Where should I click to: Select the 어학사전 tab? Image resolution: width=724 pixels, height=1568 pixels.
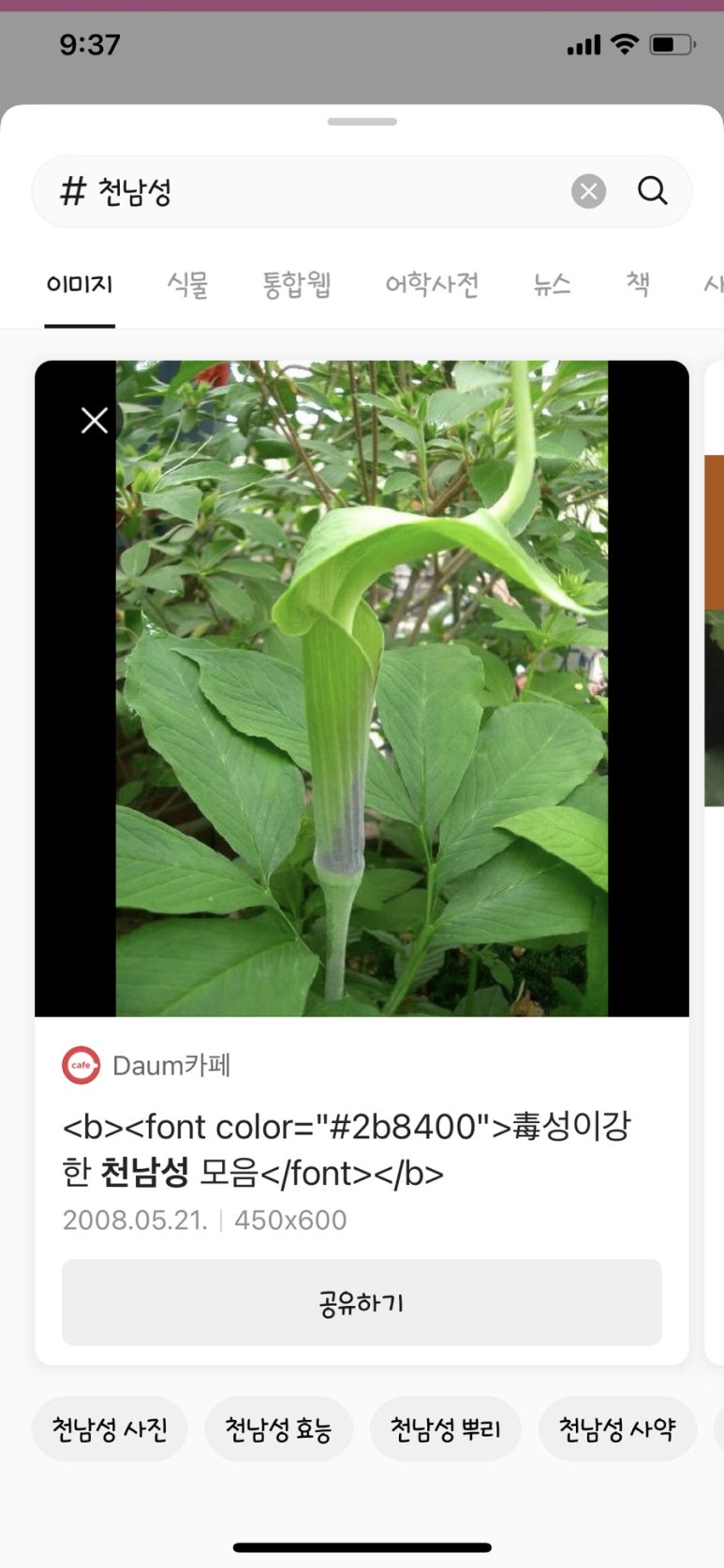[x=432, y=285]
